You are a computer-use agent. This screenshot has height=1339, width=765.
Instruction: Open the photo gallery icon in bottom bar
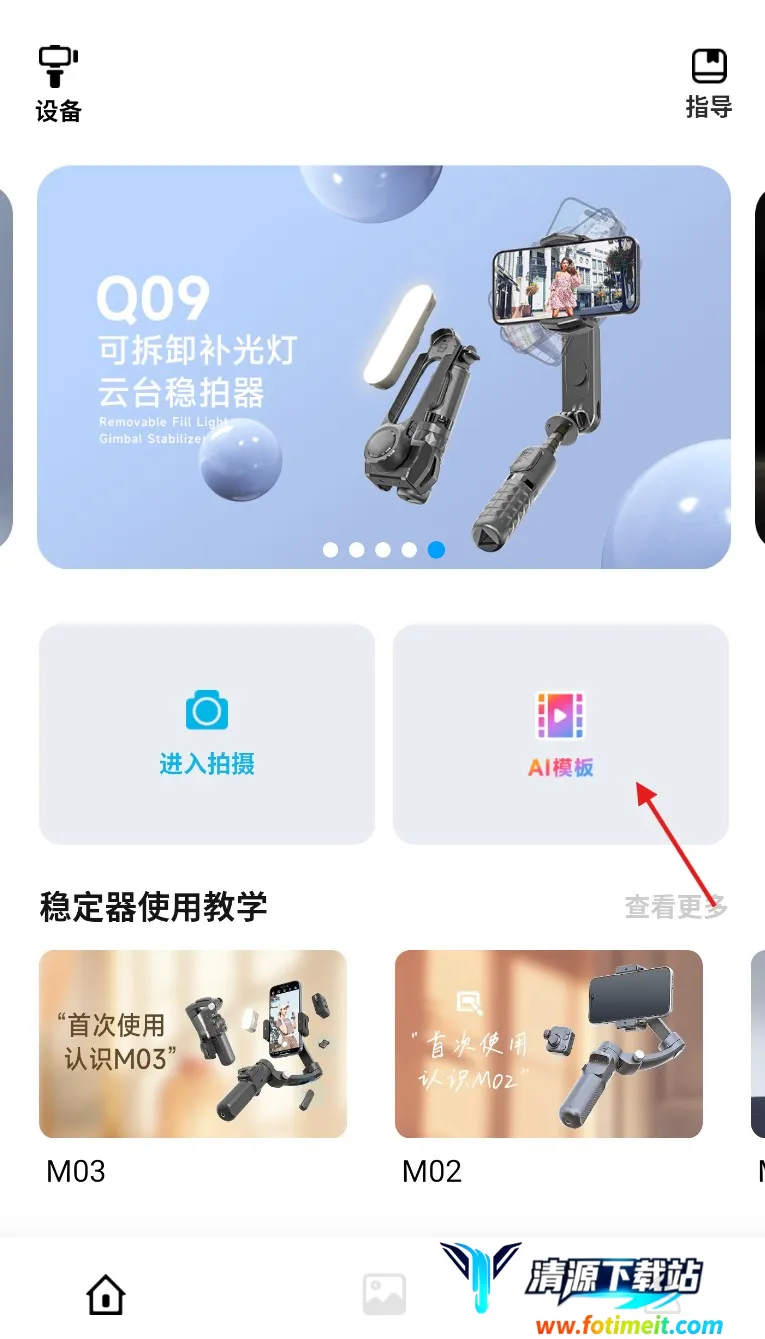tap(383, 1294)
